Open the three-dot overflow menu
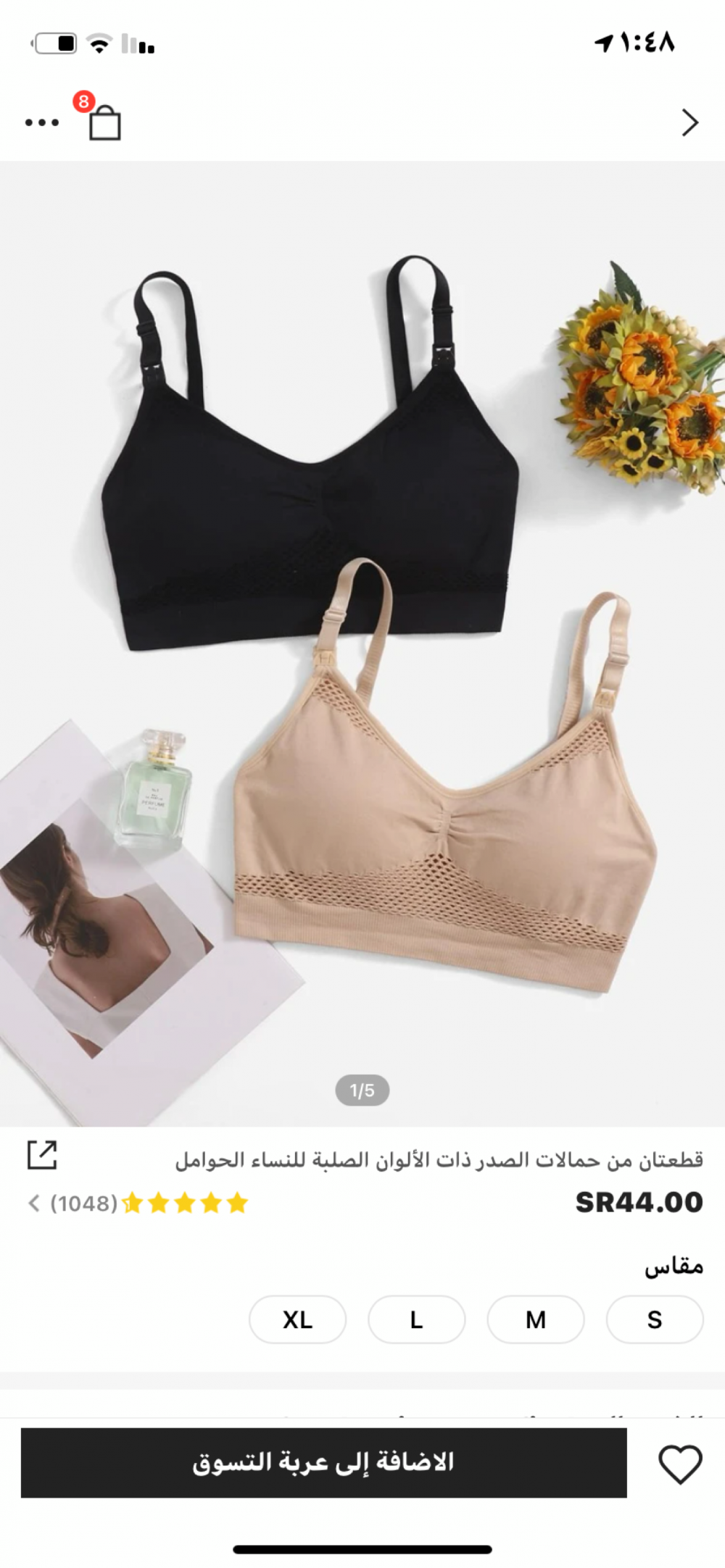 point(42,122)
